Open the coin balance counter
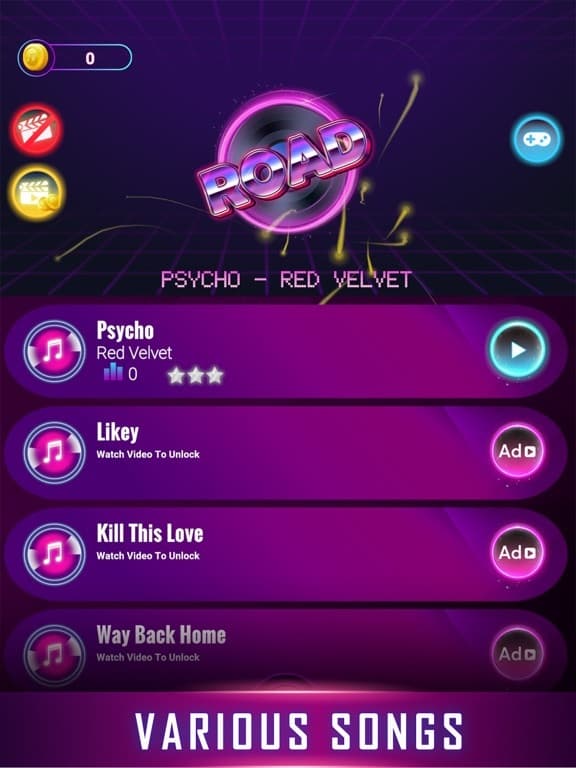 [75, 58]
